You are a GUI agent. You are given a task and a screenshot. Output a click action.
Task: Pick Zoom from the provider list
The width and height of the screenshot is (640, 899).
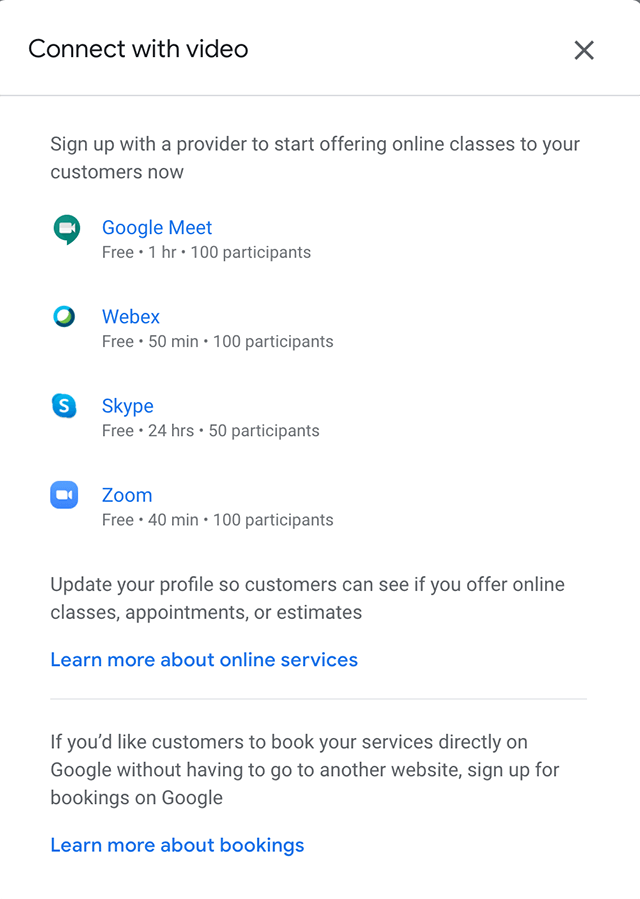pyautogui.click(x=127, y=495)
